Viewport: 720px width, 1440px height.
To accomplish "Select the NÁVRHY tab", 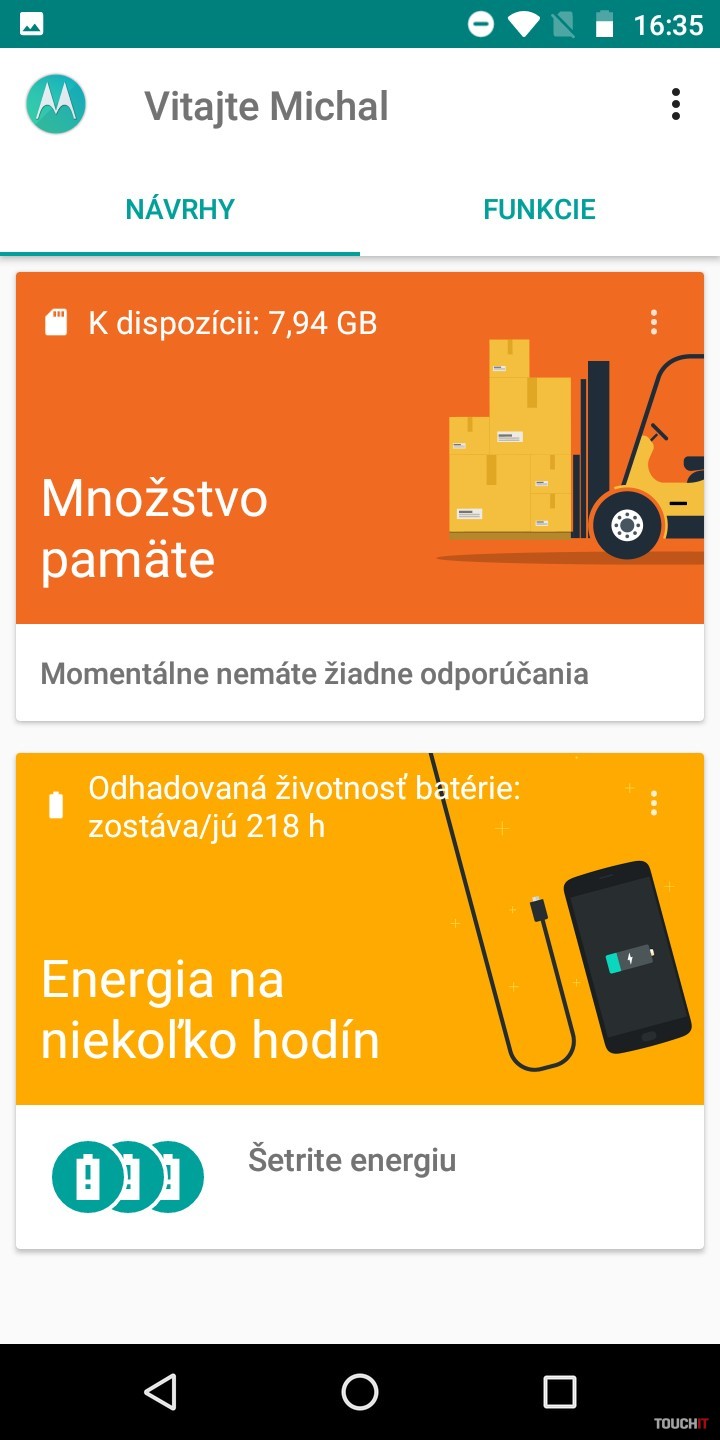I will click(180, 209).
